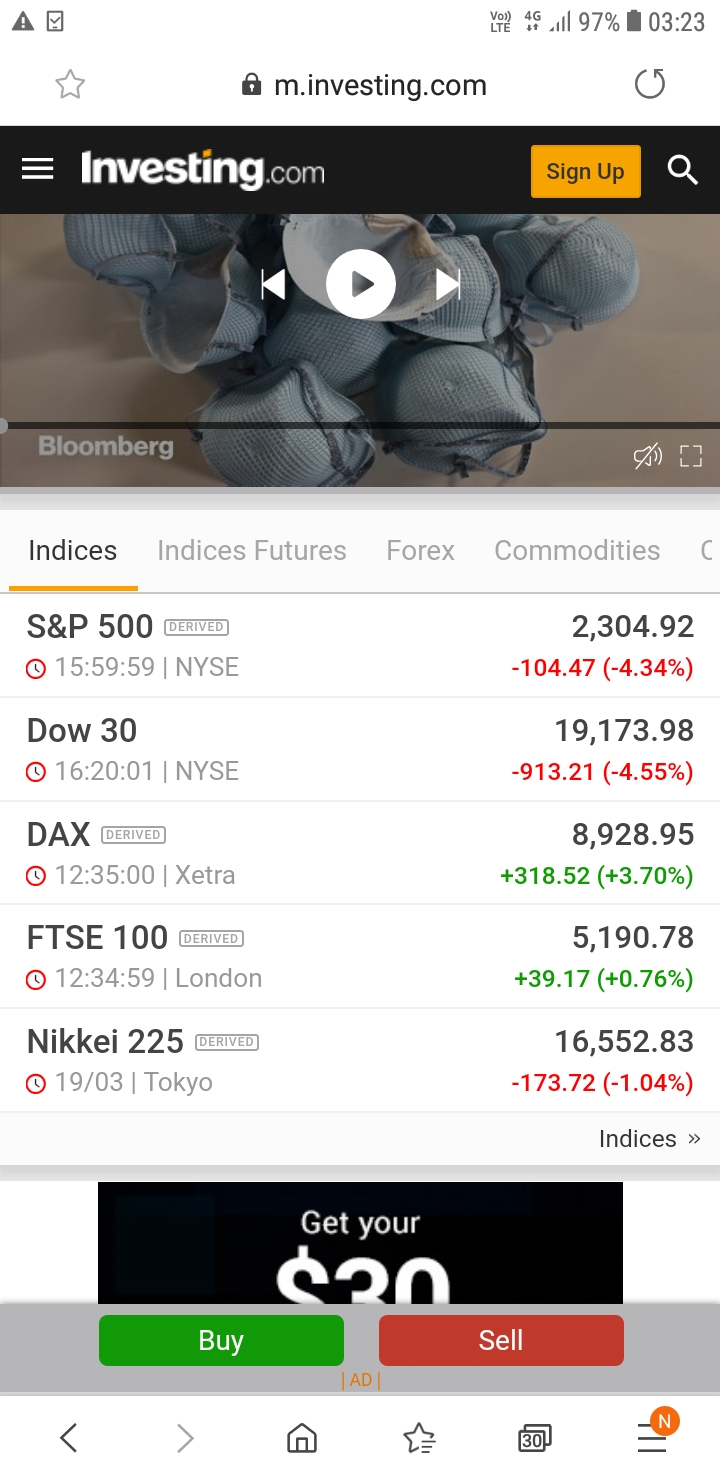Image resolution: width=720 pixels, height=1480 pixels.
Task: Tap the green Buy button
Action: 221,1340
